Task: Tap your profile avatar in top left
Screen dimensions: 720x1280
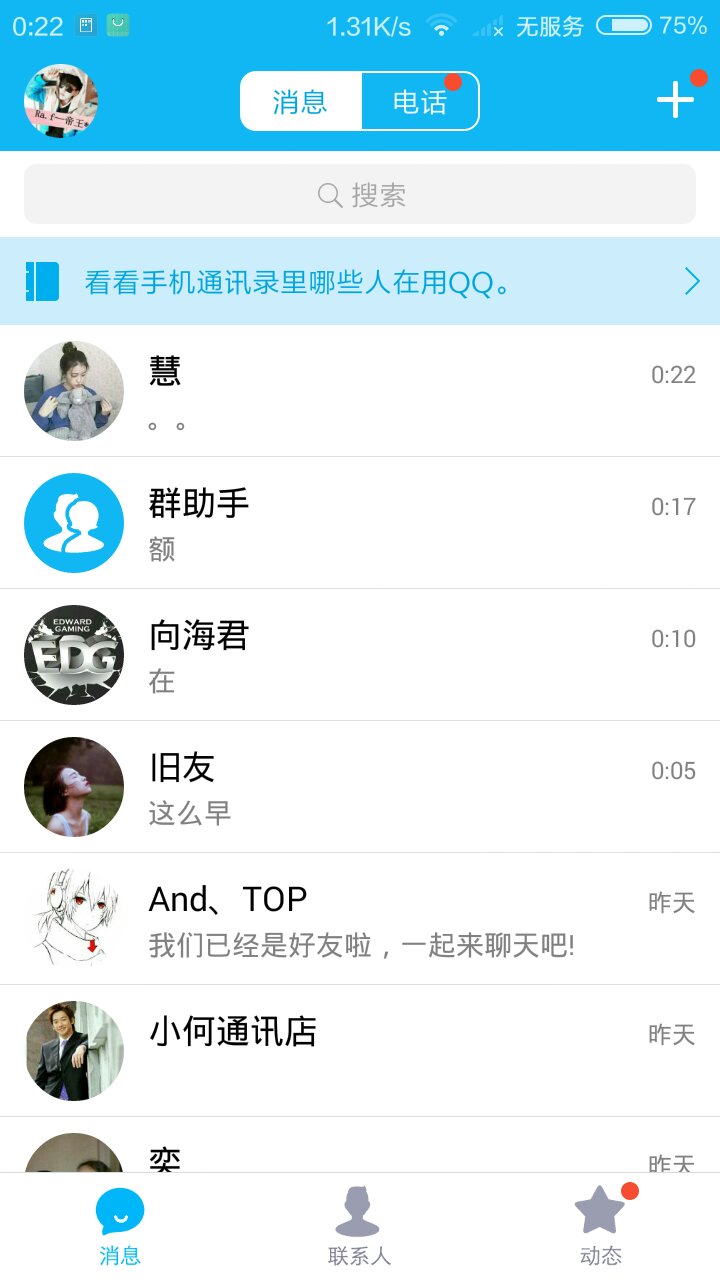Action: [x=60, y=99]
